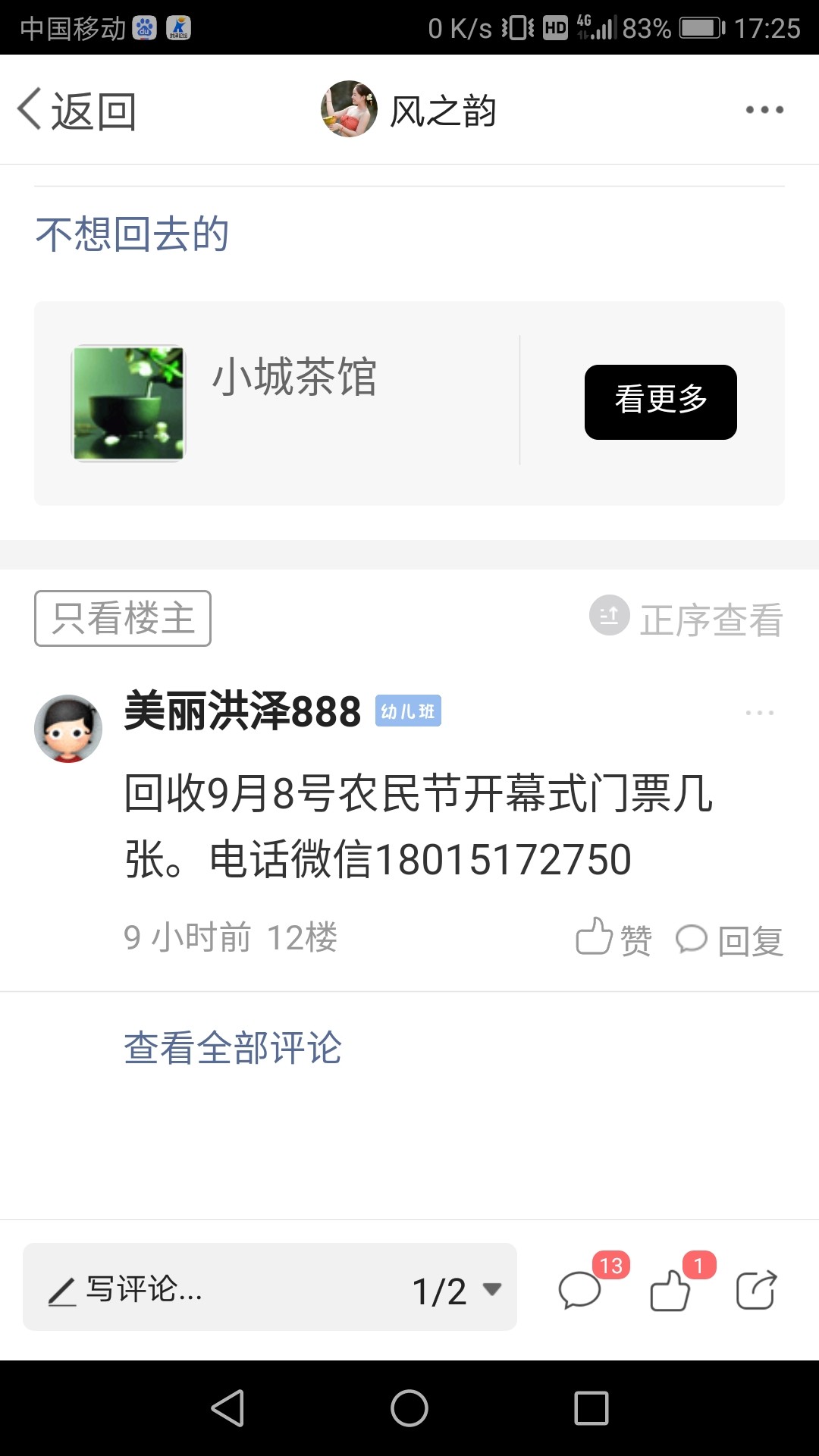Like the post with the thumbs-up icon
The height and width of the screenshot is (1456, 819).
(675, 1288)
